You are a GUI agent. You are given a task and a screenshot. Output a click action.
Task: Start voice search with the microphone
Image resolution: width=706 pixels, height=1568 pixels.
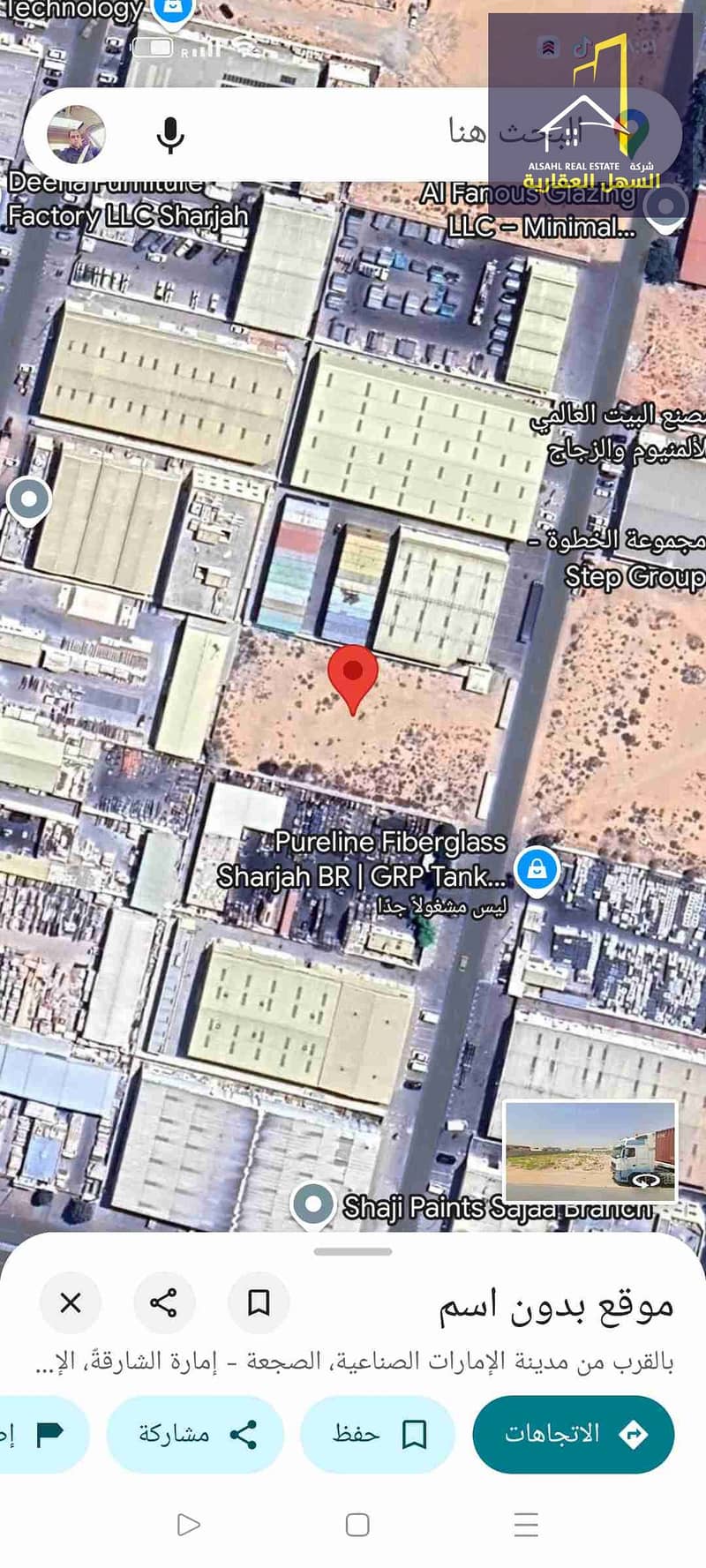pos(169,135)
